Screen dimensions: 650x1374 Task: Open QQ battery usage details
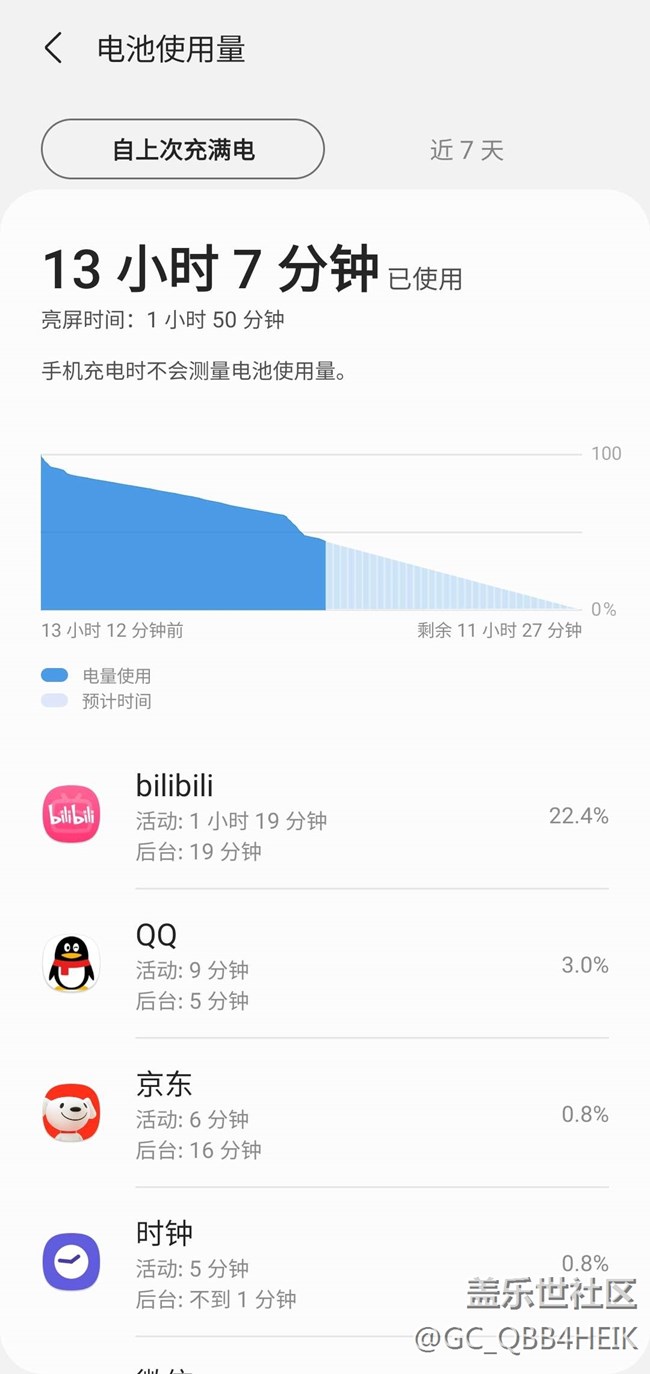pyautogui.click(x=325, y=964)
